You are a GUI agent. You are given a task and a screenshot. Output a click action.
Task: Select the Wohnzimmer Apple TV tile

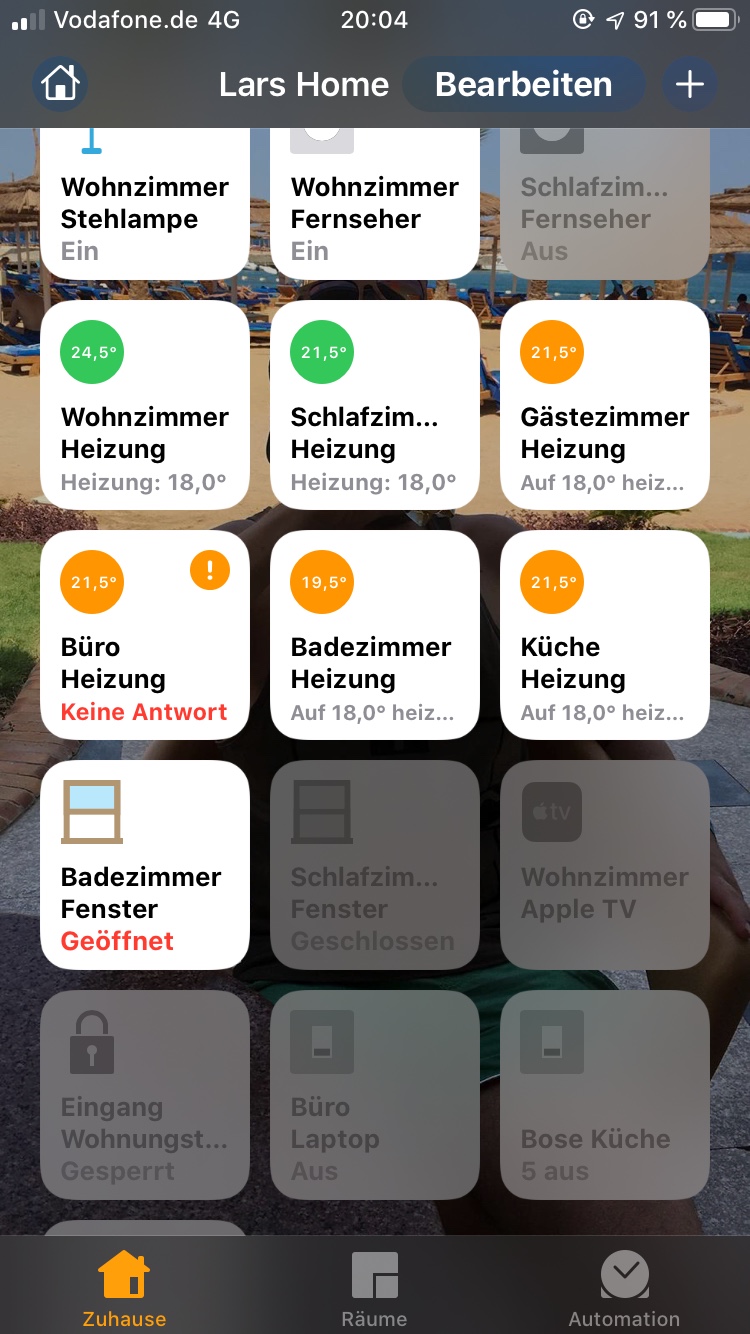click(x=604, y=865)
